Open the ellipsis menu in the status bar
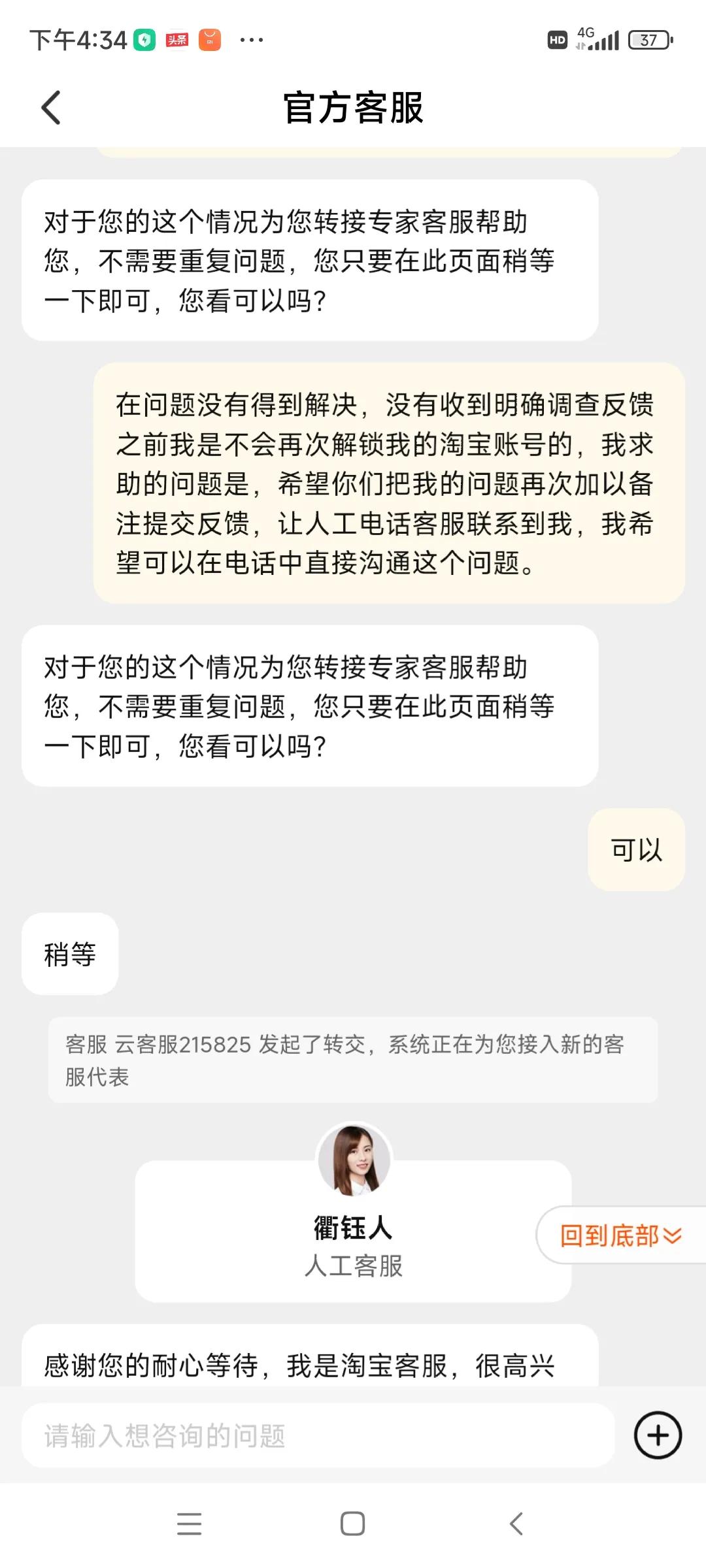The image size is (706, 1568). 250,40
